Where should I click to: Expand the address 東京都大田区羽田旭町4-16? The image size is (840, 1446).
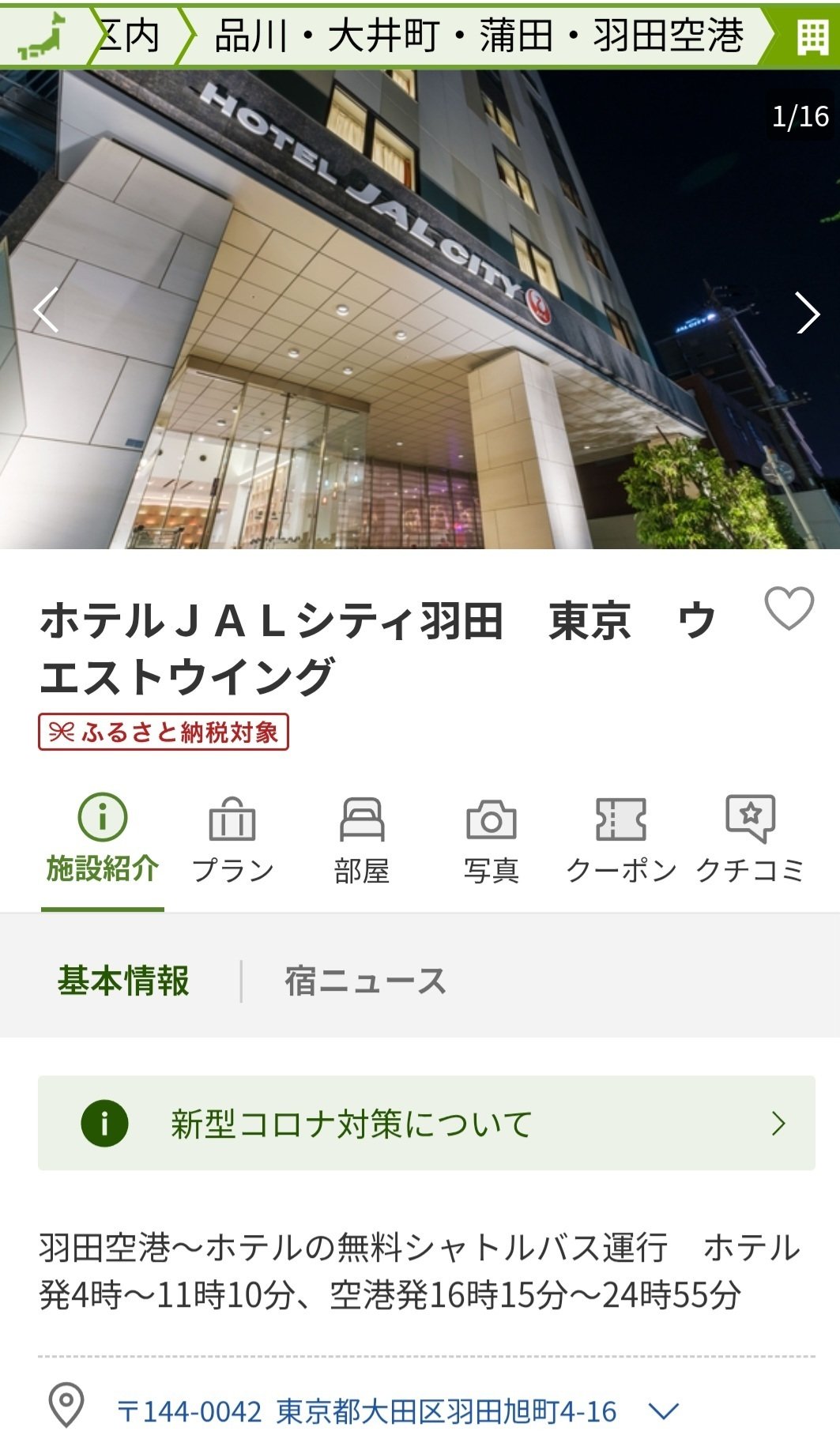(664, 1411)
